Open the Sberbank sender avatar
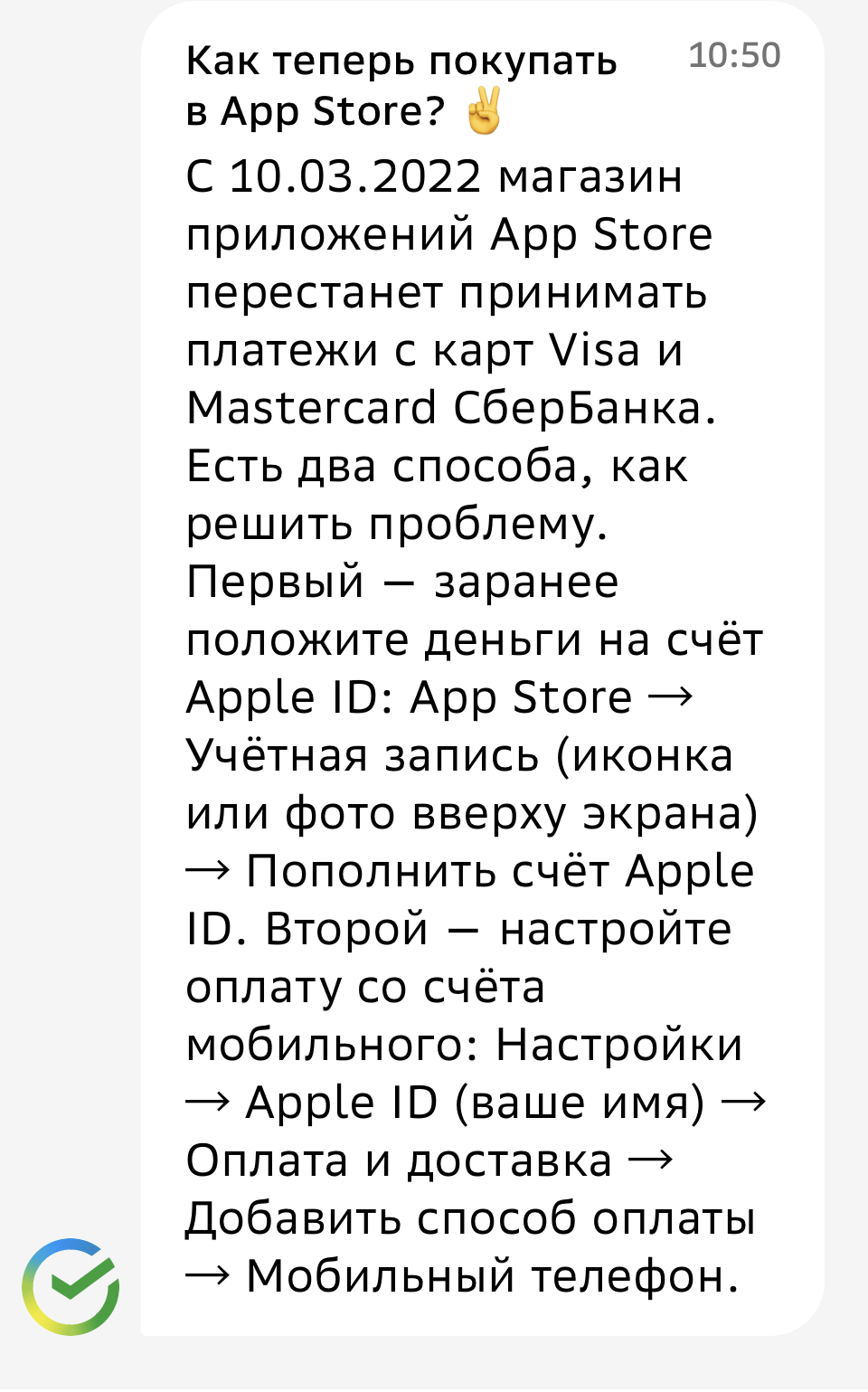This screenshot has width=868, height=1392. (x=71, y=1286)
